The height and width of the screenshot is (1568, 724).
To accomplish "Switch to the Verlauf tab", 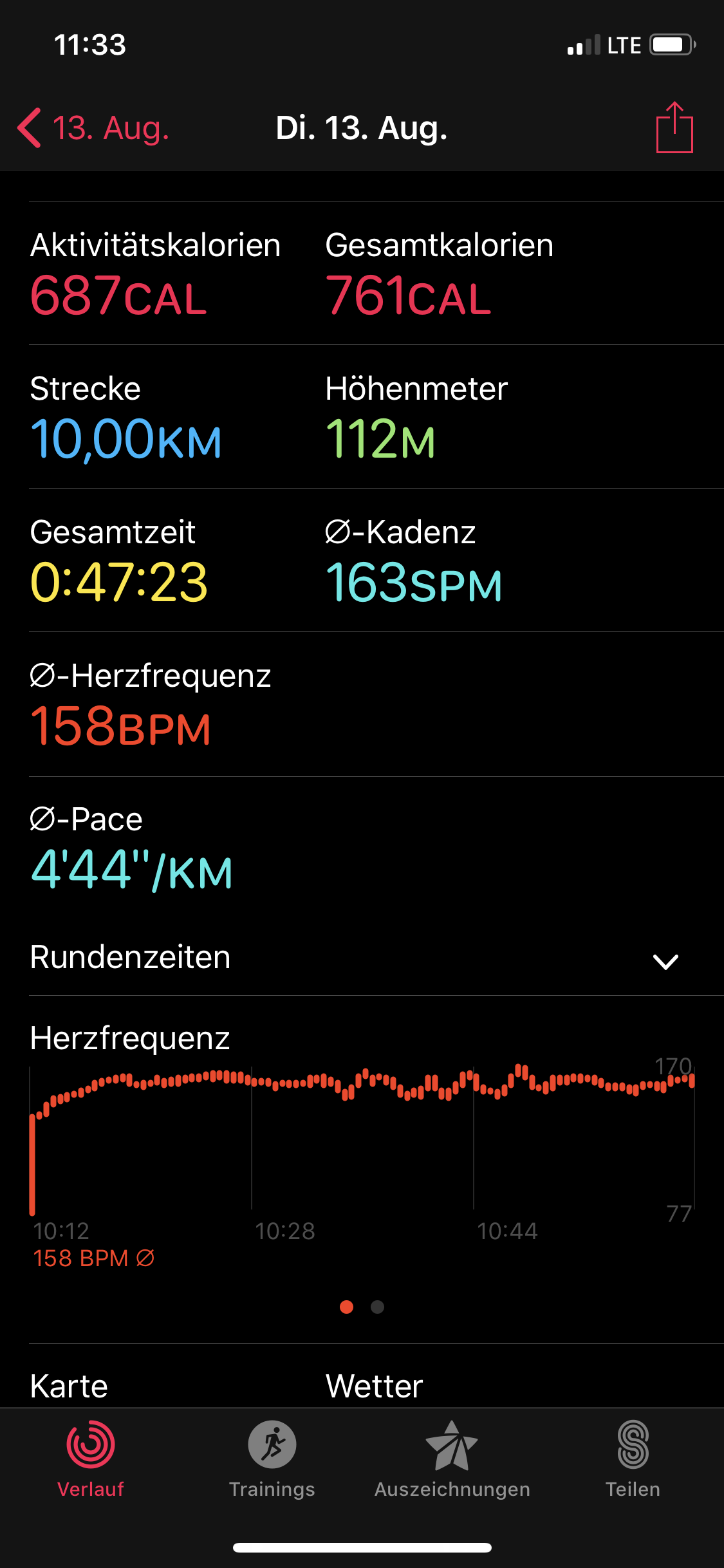I will point(91,1458).
